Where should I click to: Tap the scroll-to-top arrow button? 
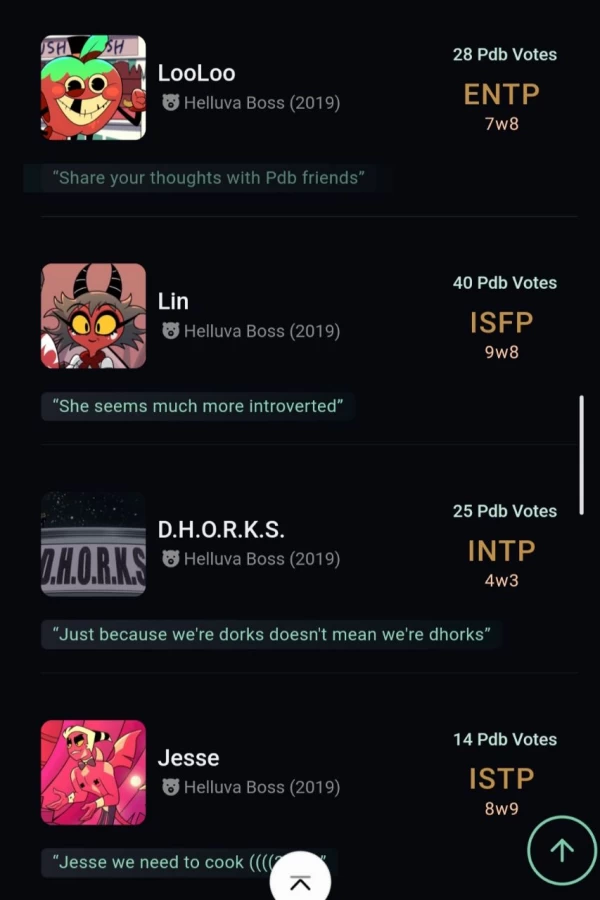click(562, 850)
